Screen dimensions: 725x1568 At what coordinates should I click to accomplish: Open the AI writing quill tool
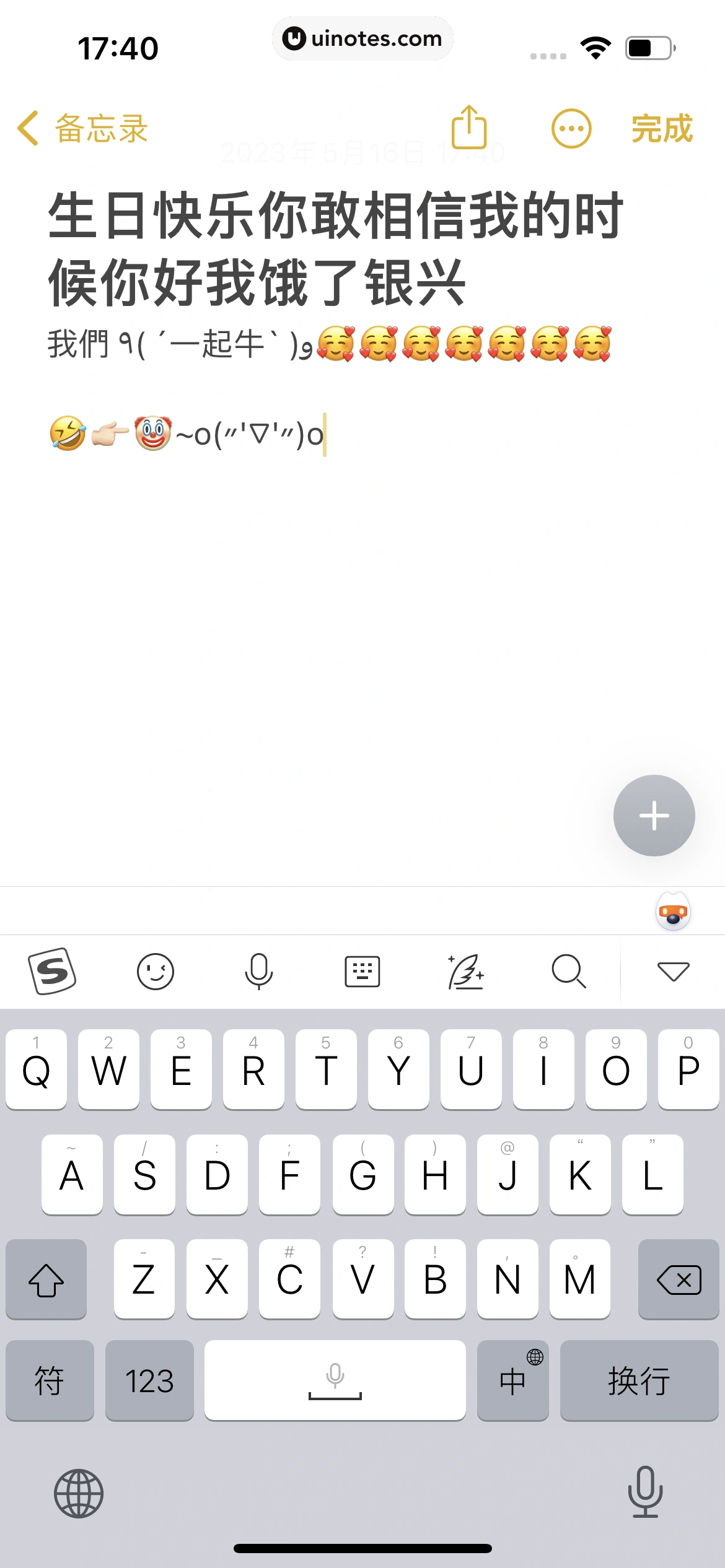point(465,971)
